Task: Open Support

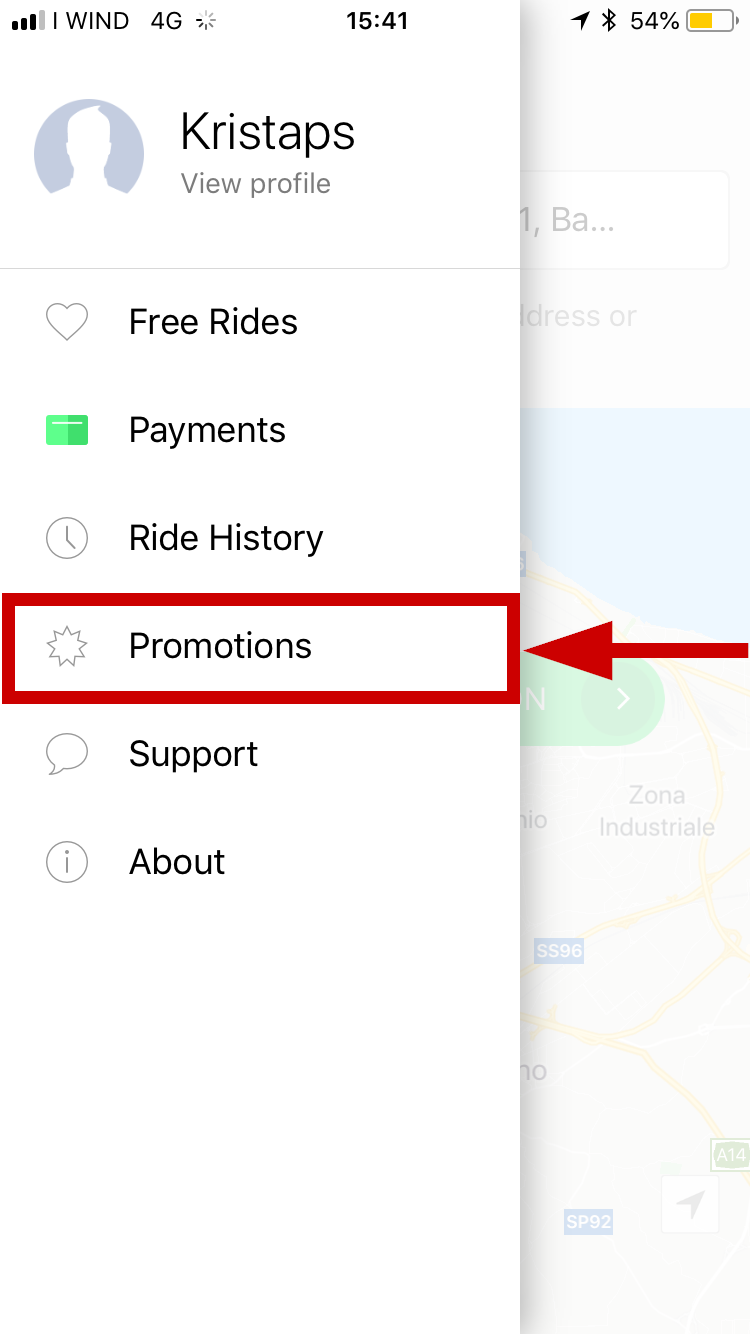Action: point(193,754)
